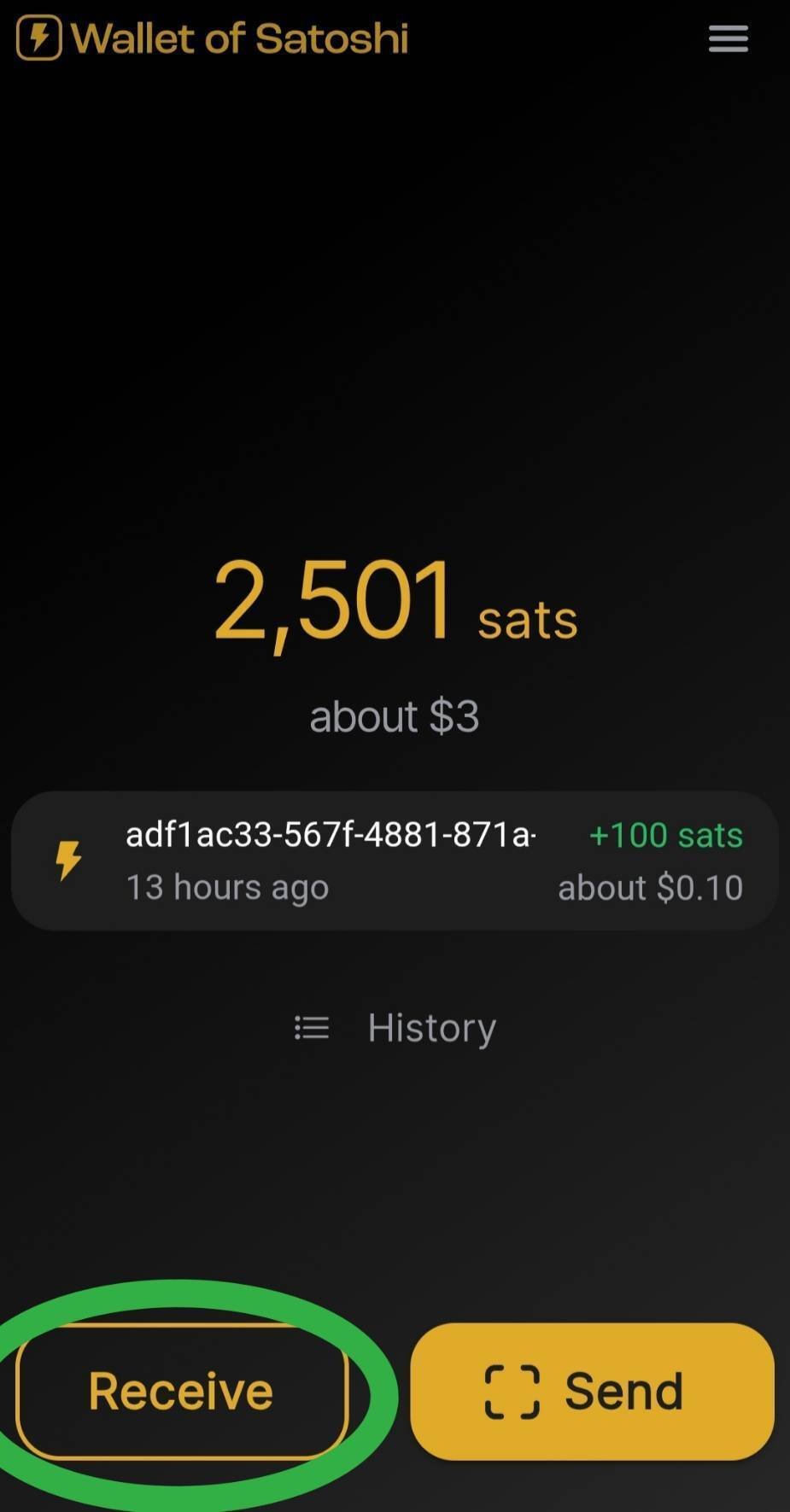The height and width of the screenshot is (1512, 790).
Task: Click the menu icon in the top right corner
Action: pos(728,38)
